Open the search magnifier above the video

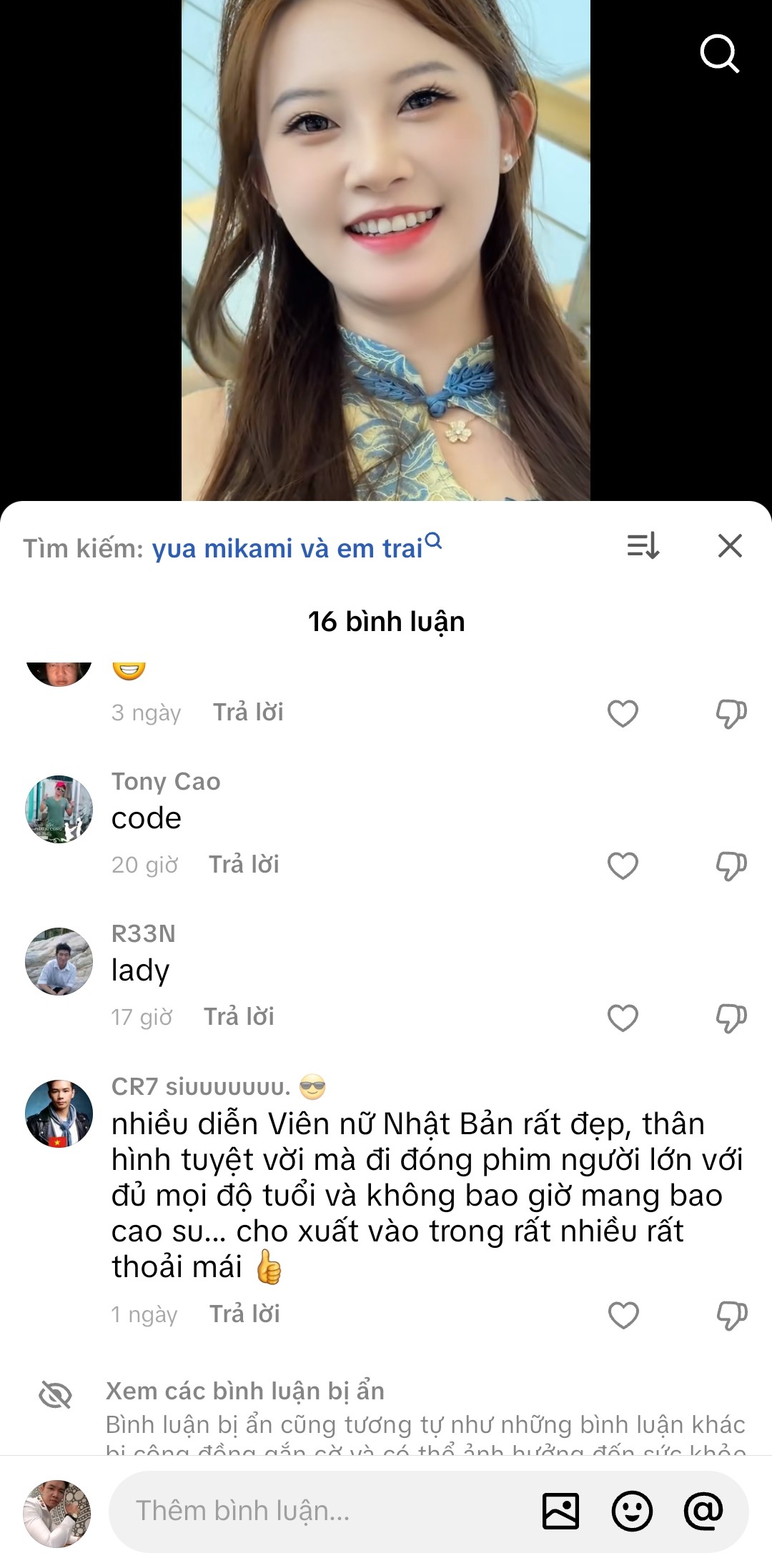[x=719, y=54]
